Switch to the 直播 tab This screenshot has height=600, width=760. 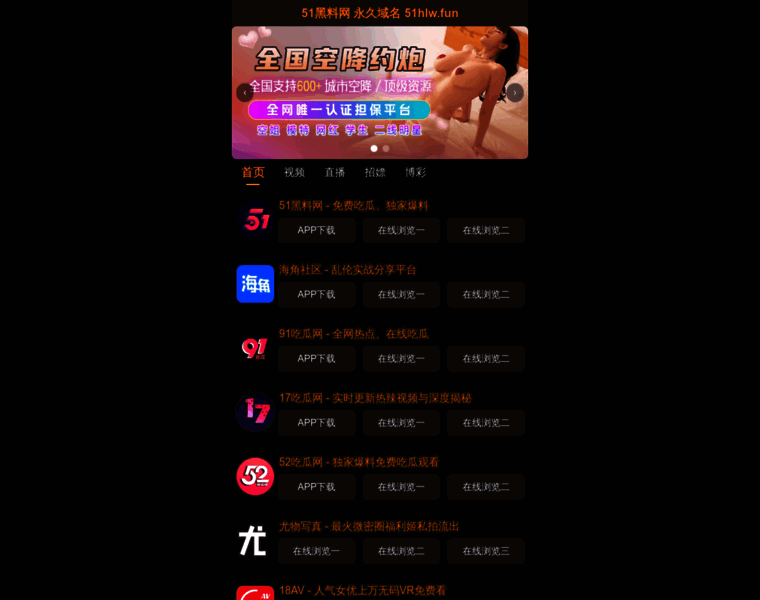coord(334,172)
